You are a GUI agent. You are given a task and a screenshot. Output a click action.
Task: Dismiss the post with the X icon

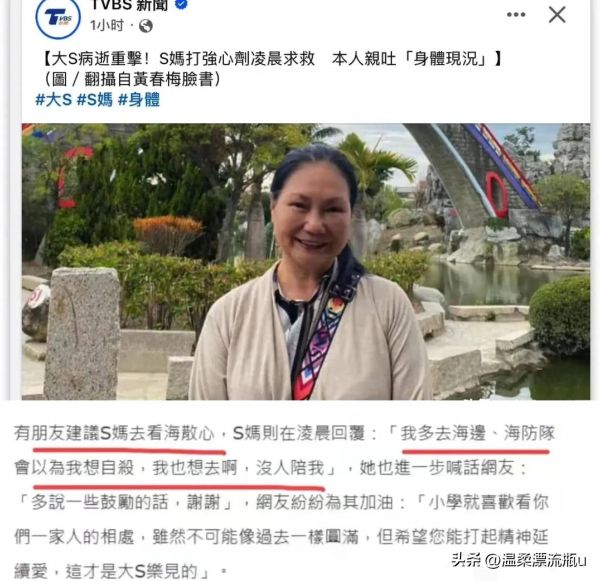(557, 14)
